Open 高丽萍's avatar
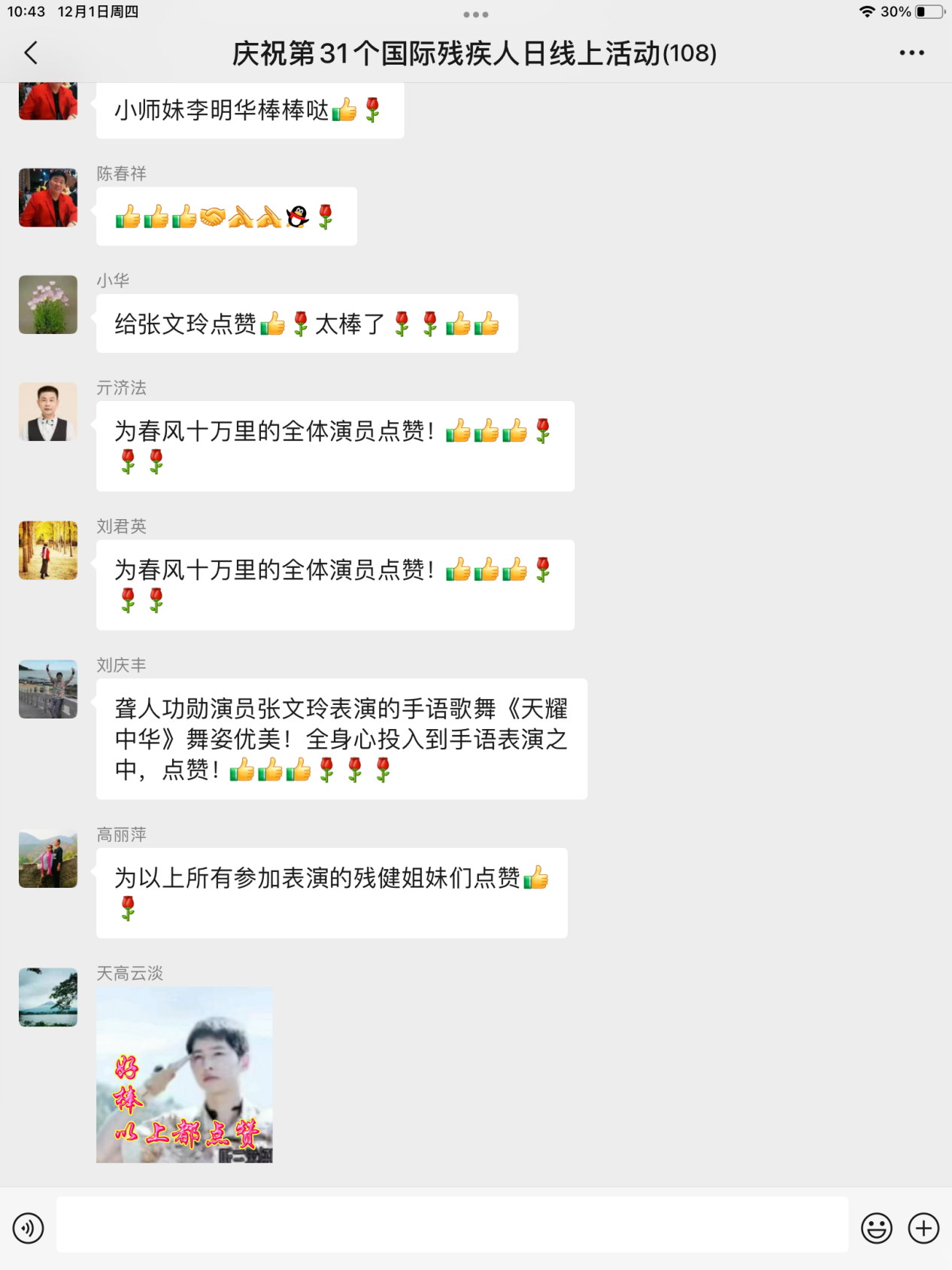 click(x=48, y=858)
